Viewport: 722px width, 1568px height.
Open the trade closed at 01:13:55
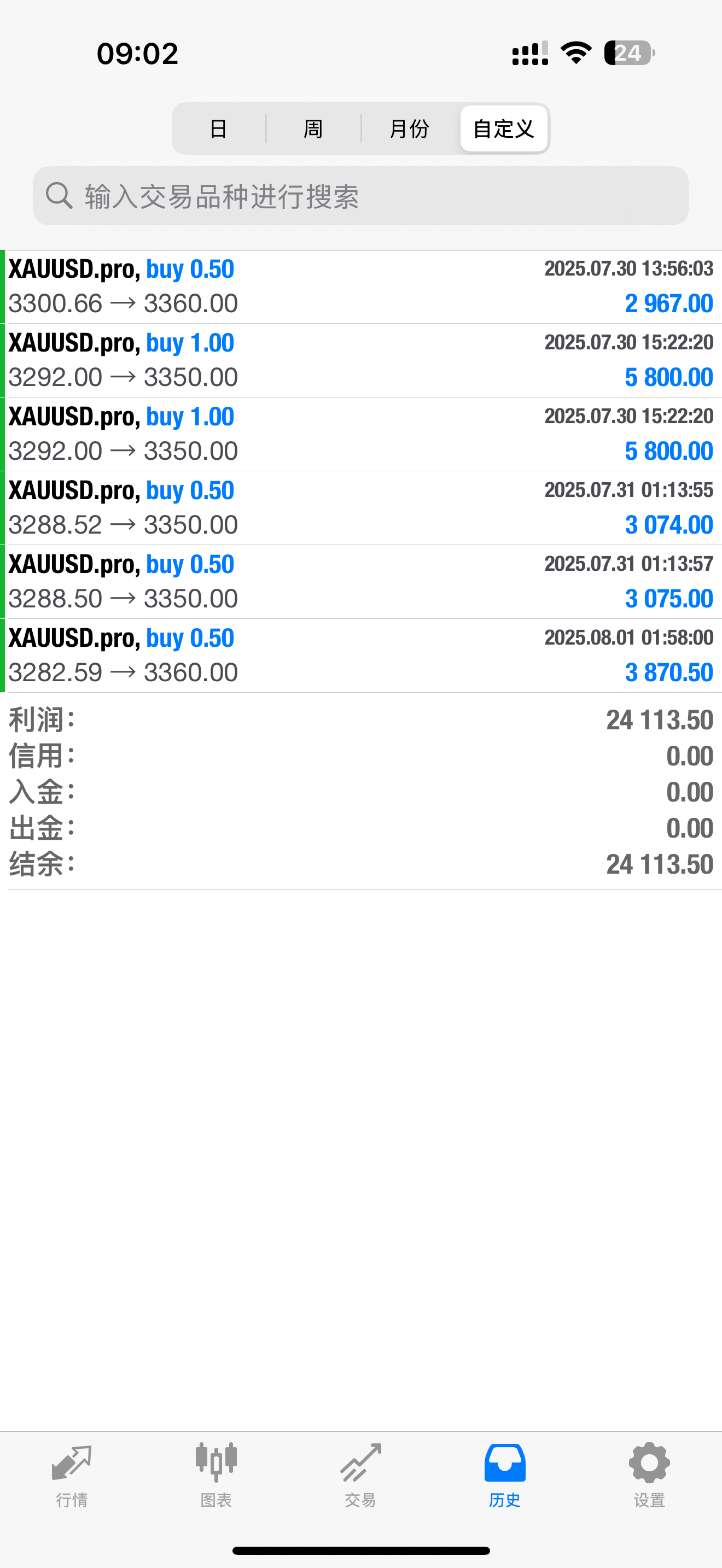360,508
